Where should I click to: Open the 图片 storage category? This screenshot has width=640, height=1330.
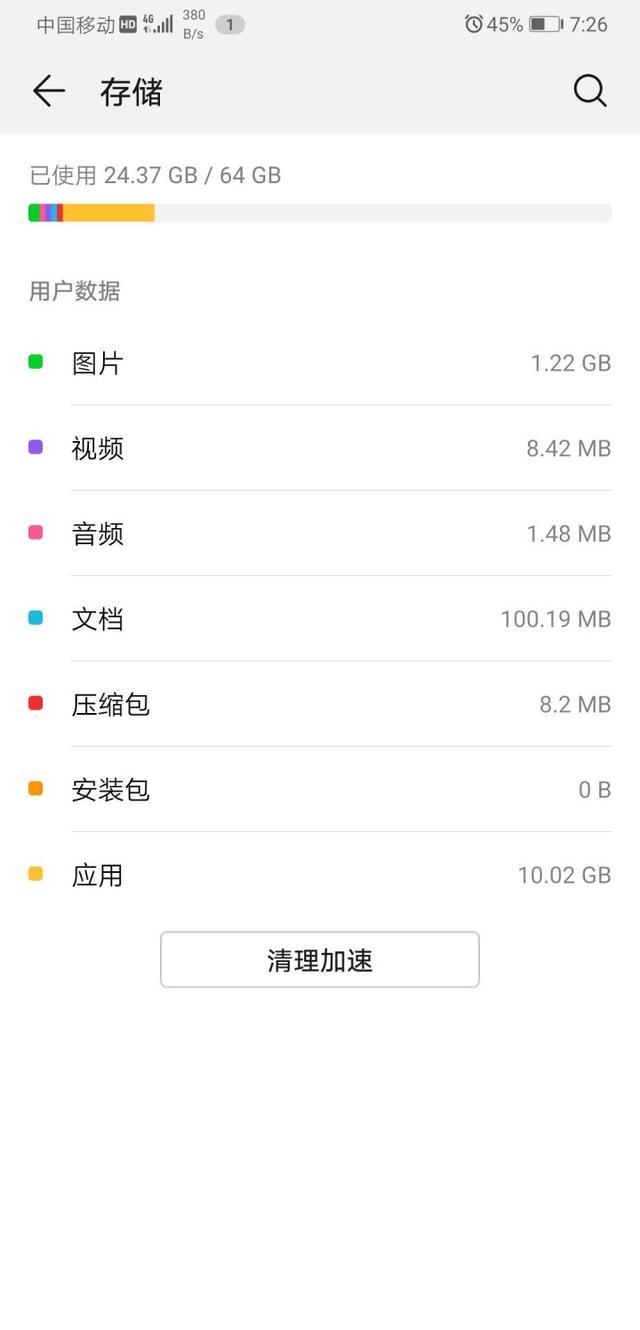coord(320,363)
